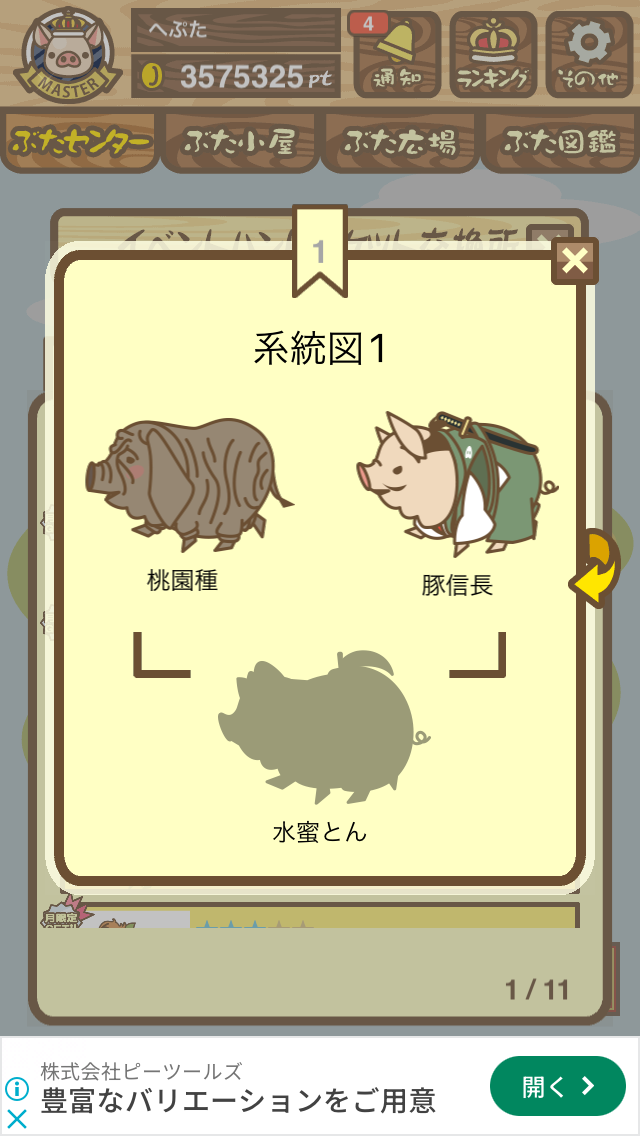Switch to ぶた広場 tab
This screenshot has width=640, height=1136.
click(400, 141)
